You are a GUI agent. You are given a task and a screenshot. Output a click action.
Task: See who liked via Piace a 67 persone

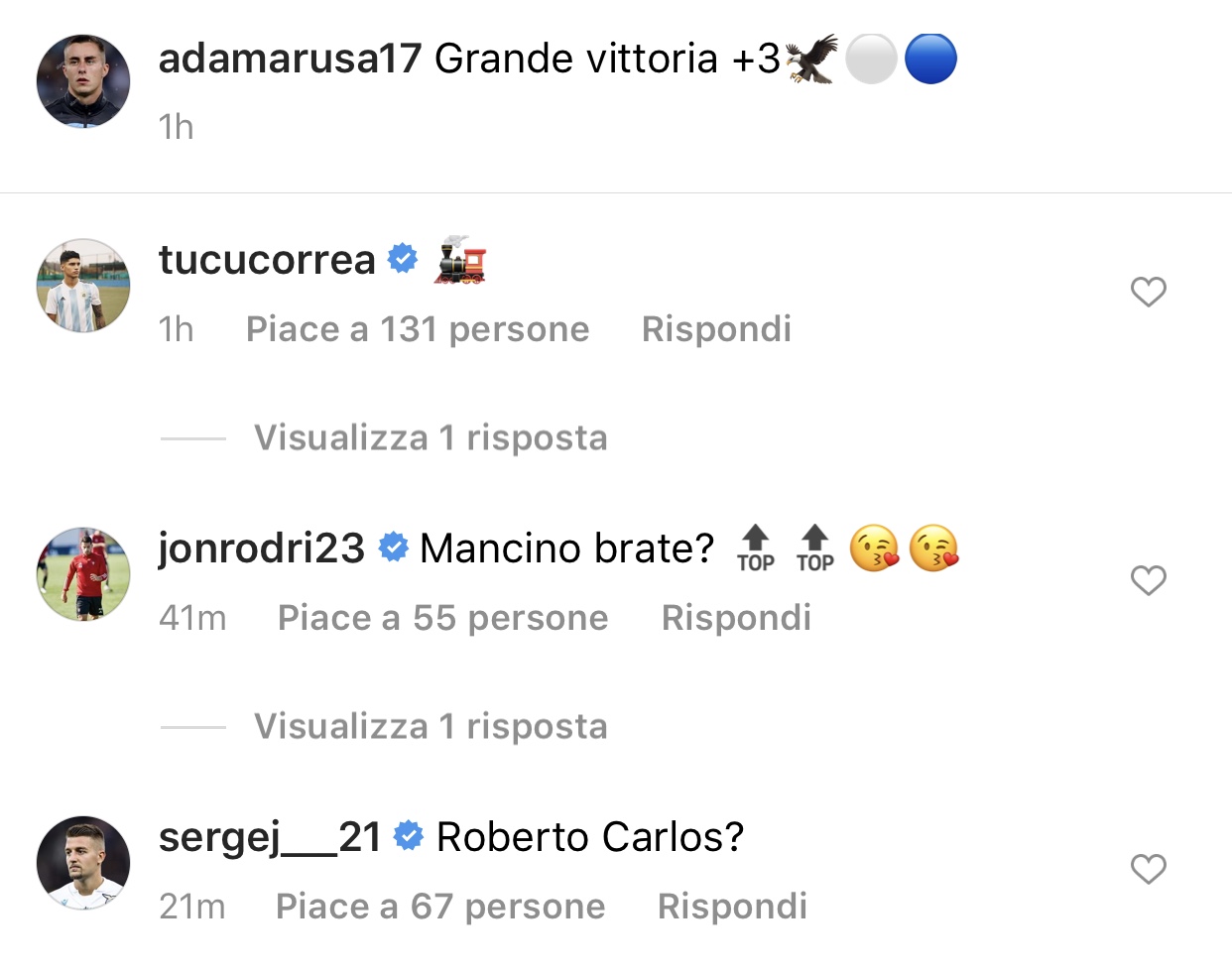click(x=440, y=907)
